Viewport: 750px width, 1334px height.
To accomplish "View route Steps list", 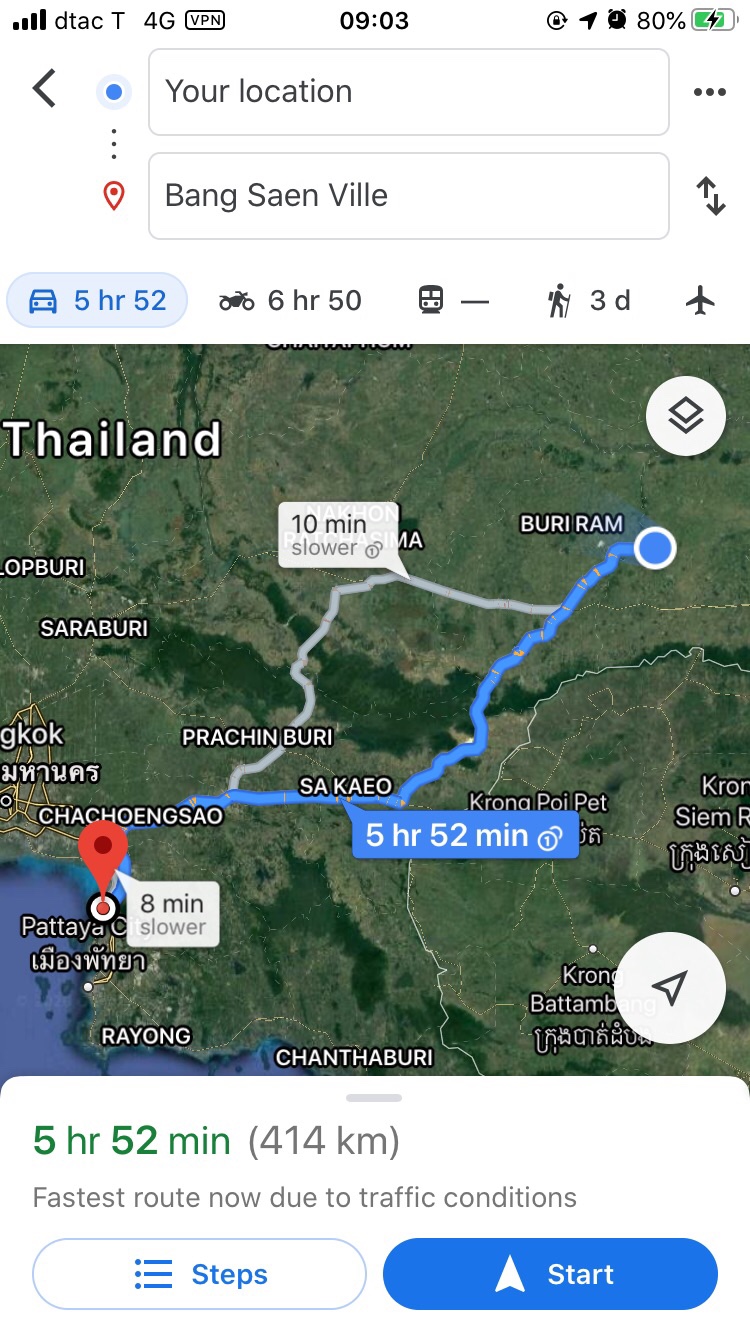I will tap(200, 1274).
